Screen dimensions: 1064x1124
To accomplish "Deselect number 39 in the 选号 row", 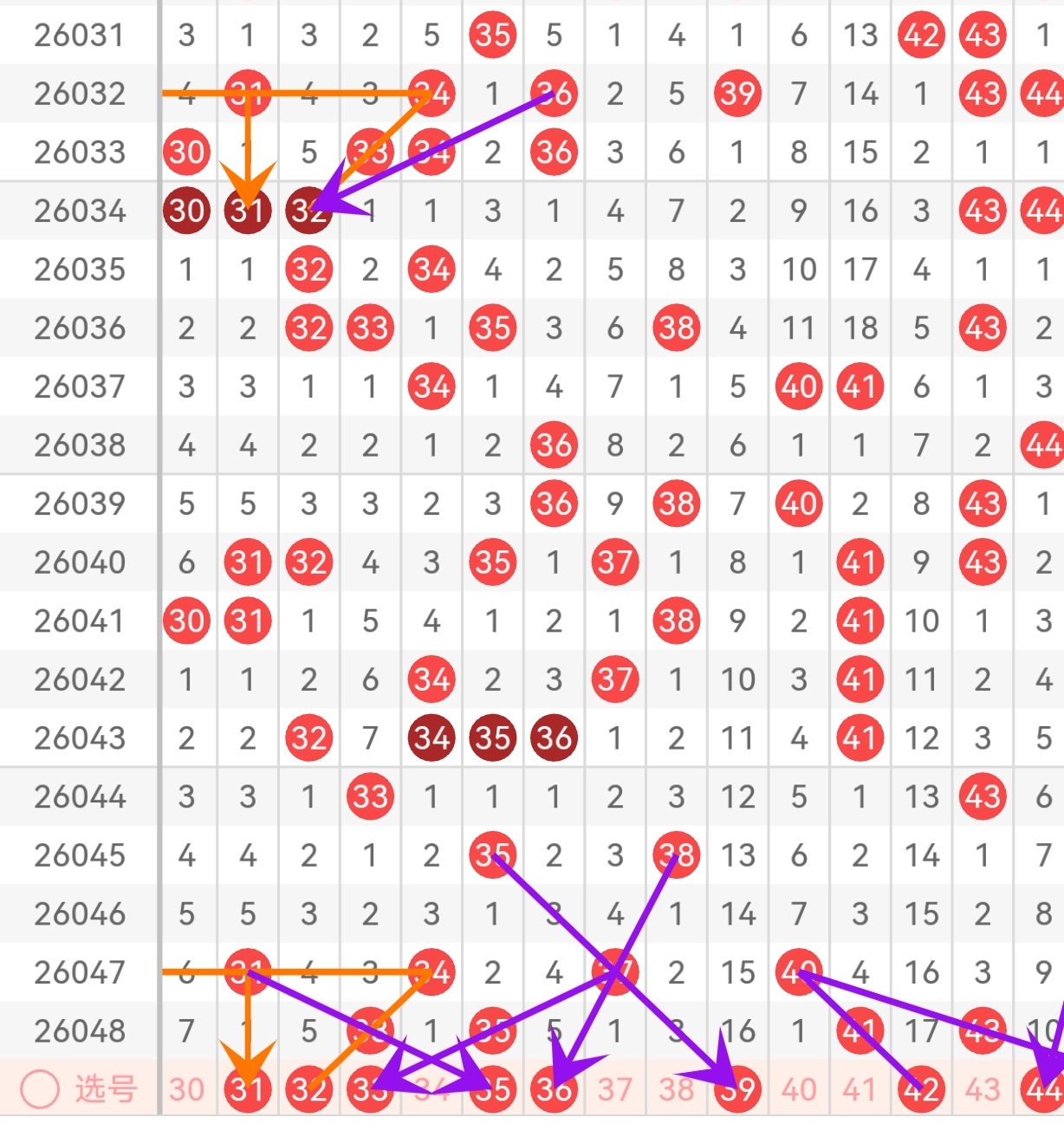I will click(x=737, y=1089).
